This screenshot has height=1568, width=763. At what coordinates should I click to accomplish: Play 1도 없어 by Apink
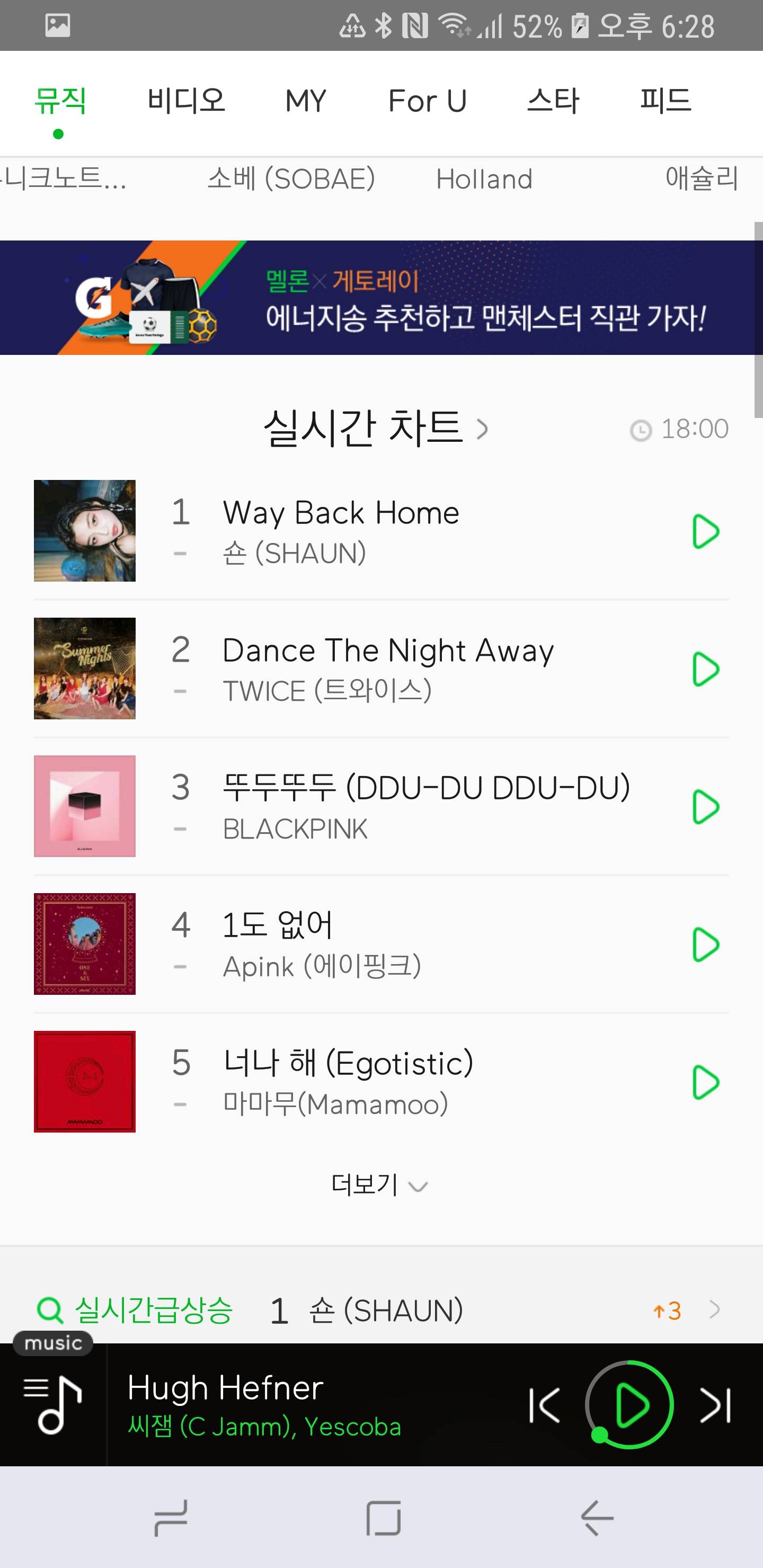pos(705,944)
